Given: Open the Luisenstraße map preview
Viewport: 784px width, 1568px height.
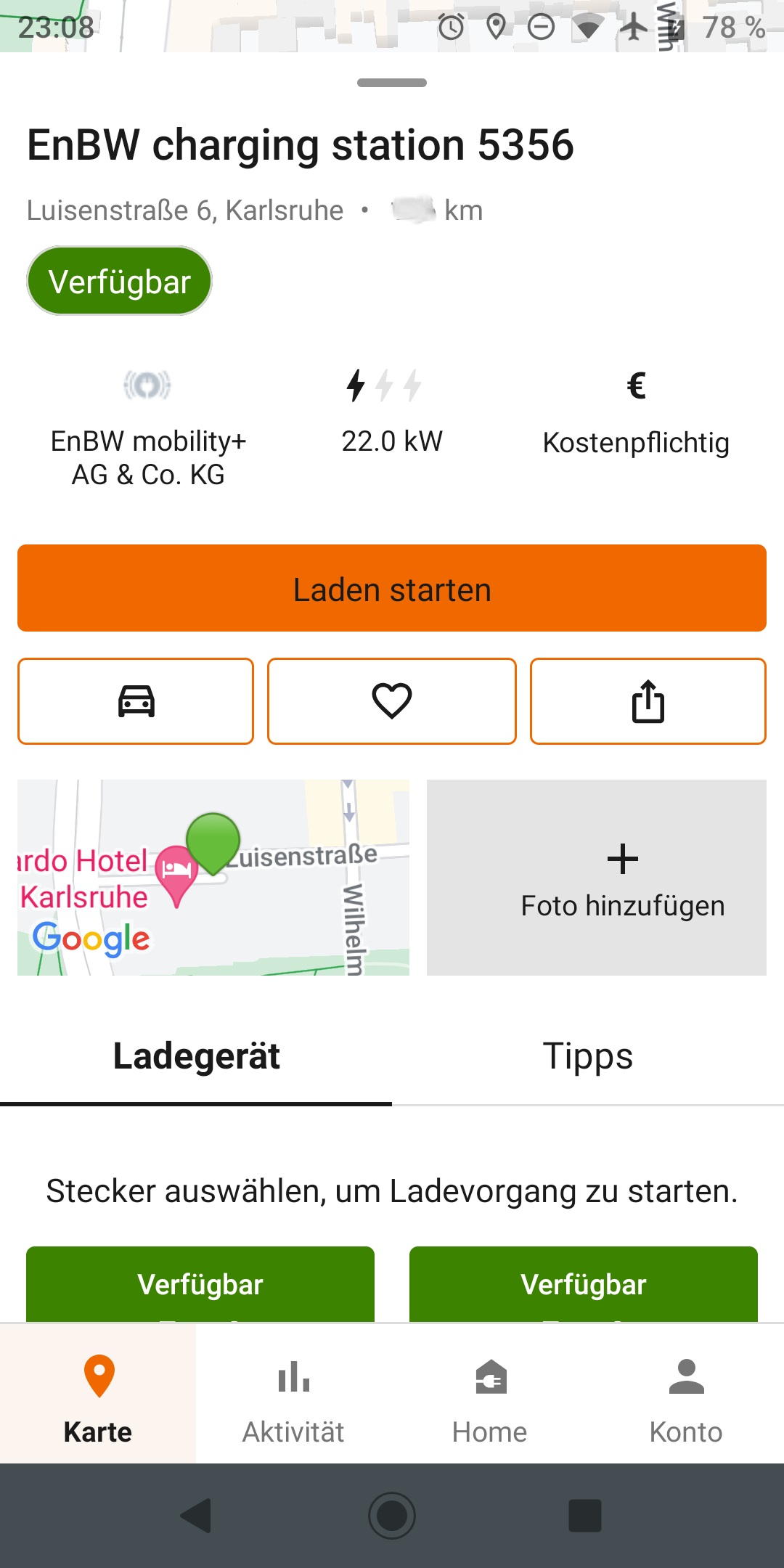Looking at the screenshot, I should pyautogui.click(x=213, y=877).
